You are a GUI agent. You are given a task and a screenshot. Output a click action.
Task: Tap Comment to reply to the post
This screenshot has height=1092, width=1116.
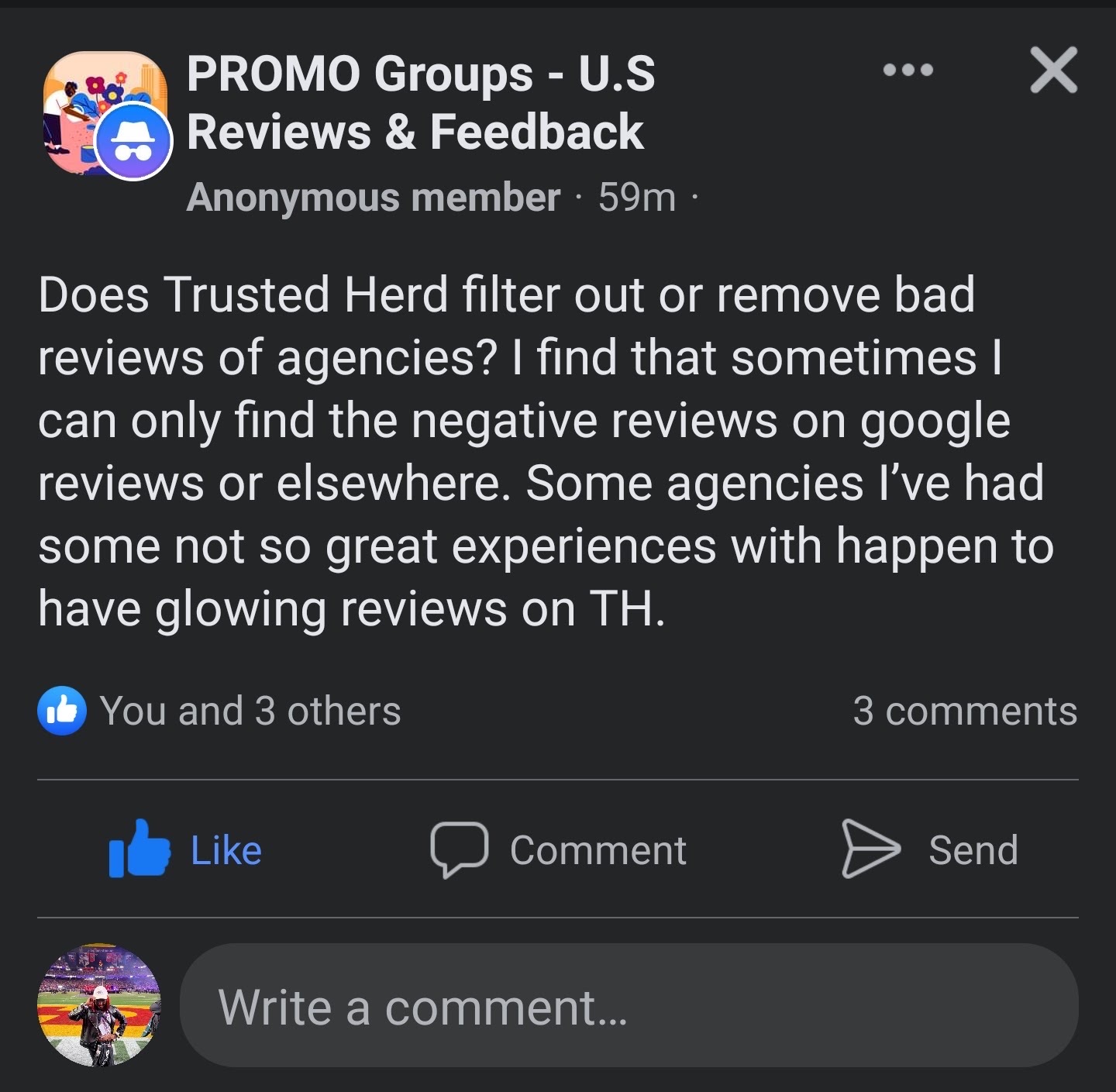pyautogui.click(x=559, y=849)
